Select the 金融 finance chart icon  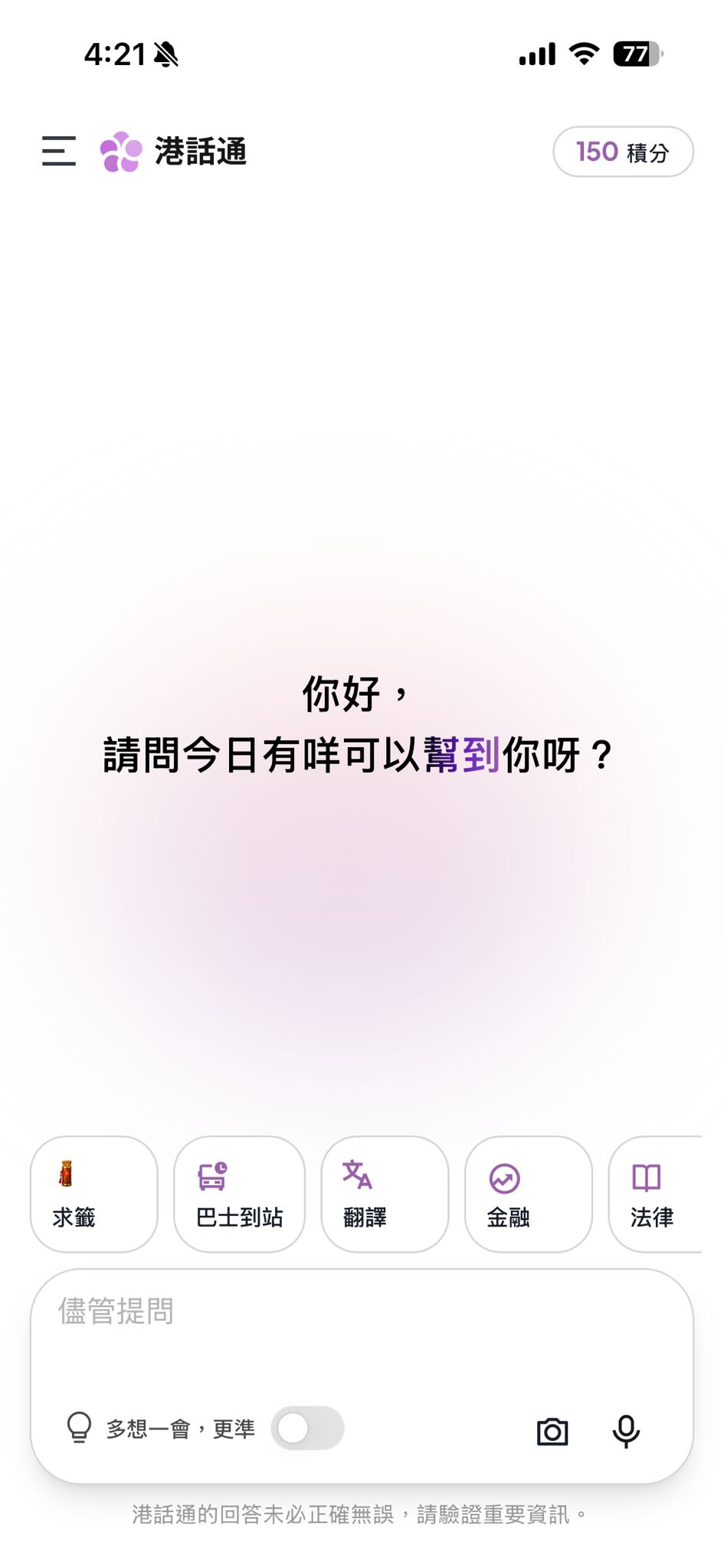pyautogui.click(x=504, y=1179)
